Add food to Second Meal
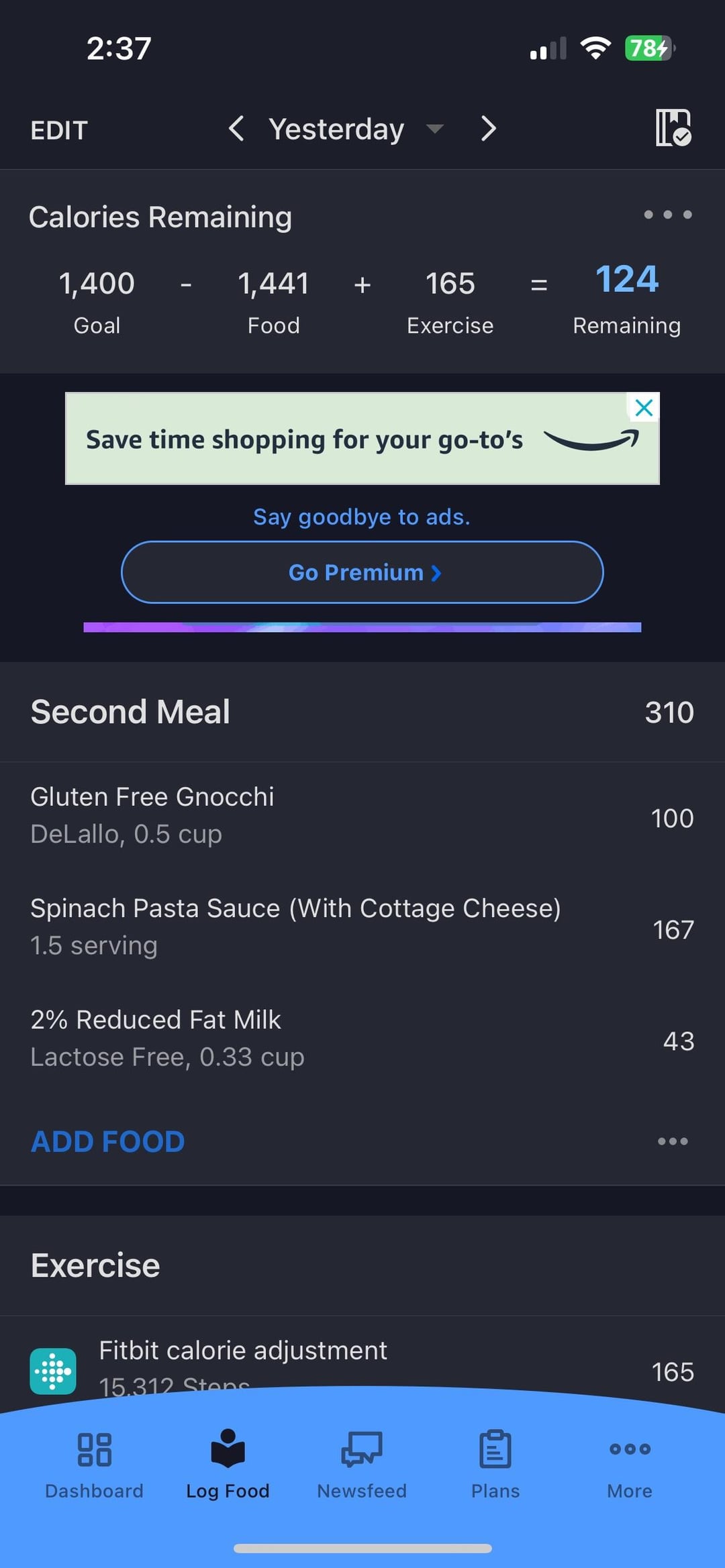 pos(108,1141)
